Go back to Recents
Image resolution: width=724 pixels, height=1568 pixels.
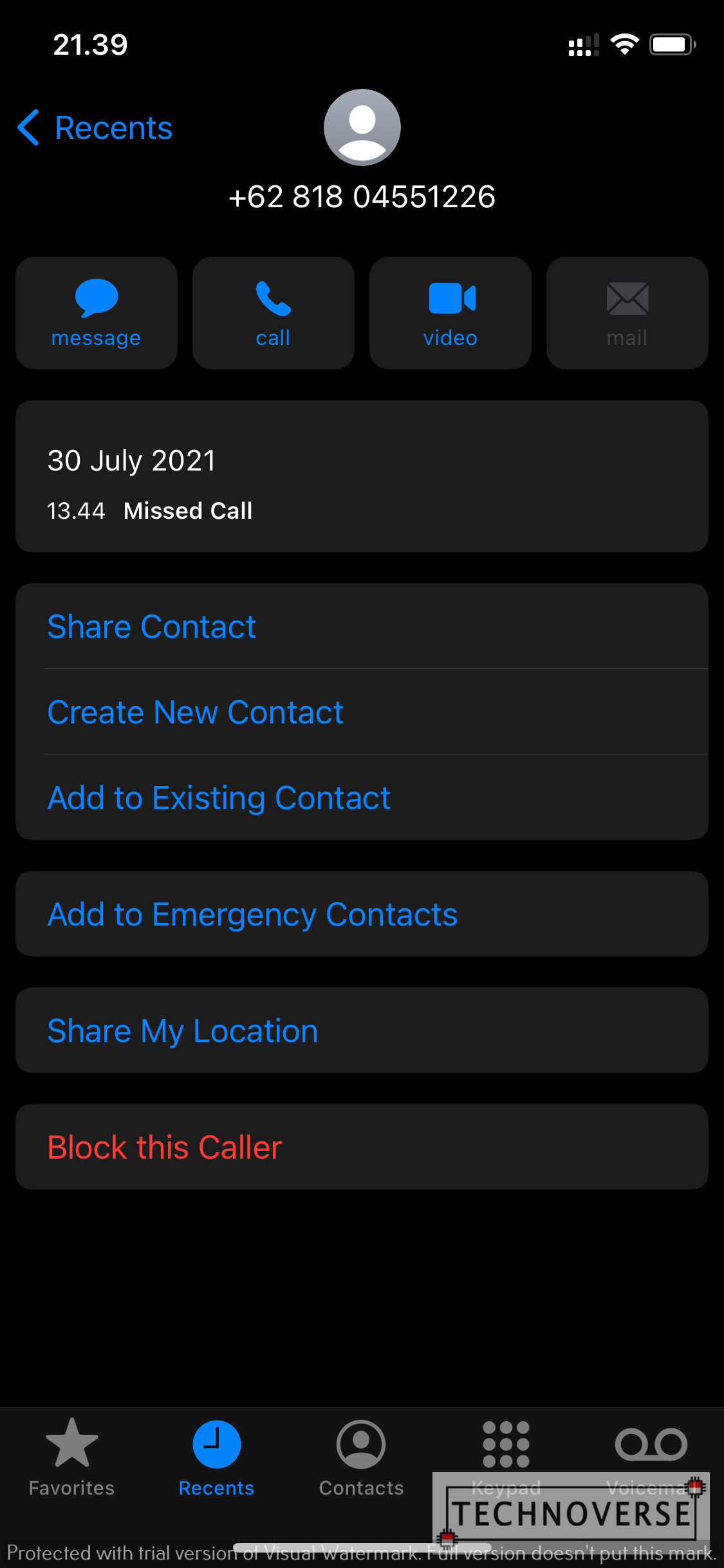[x=95, y=127]
